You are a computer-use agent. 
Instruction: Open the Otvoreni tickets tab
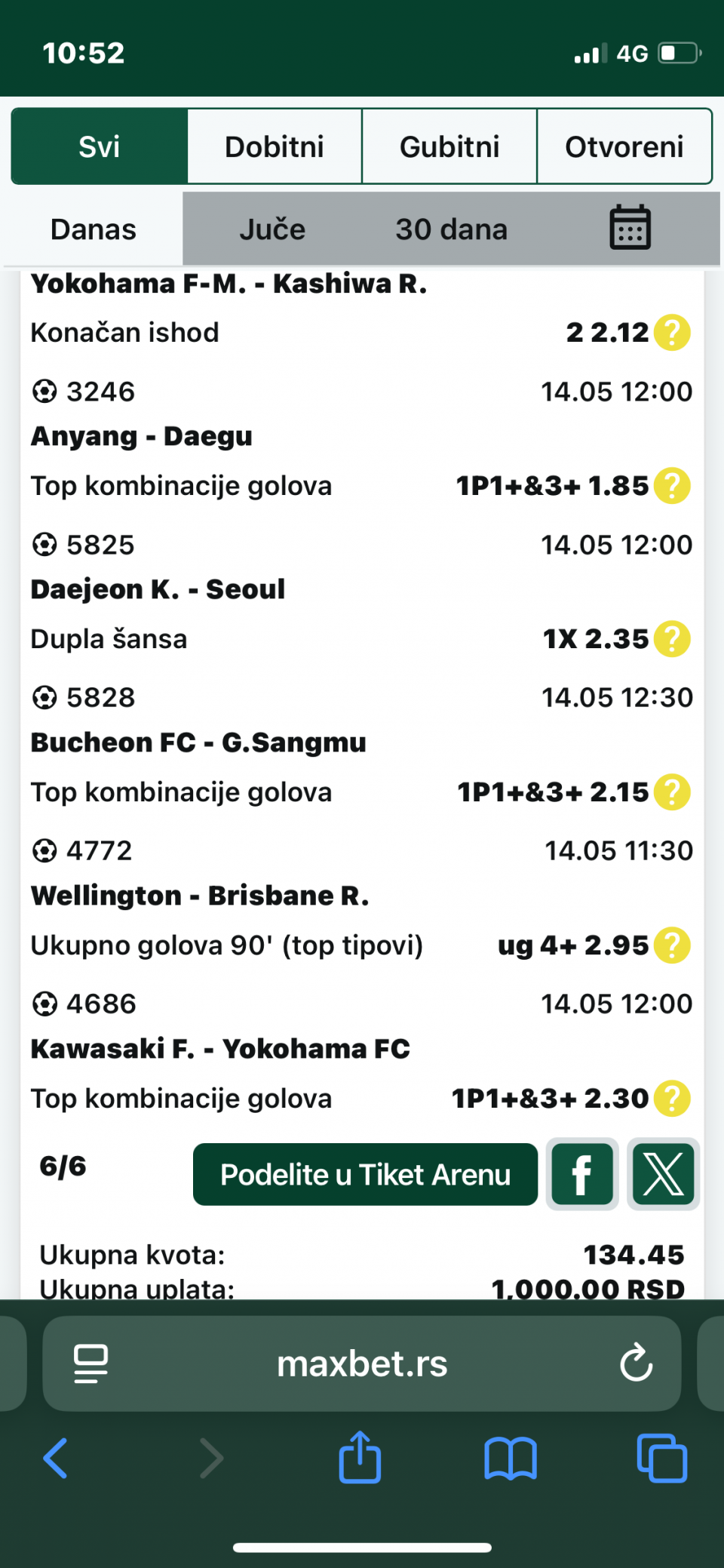tap(624, 146)
